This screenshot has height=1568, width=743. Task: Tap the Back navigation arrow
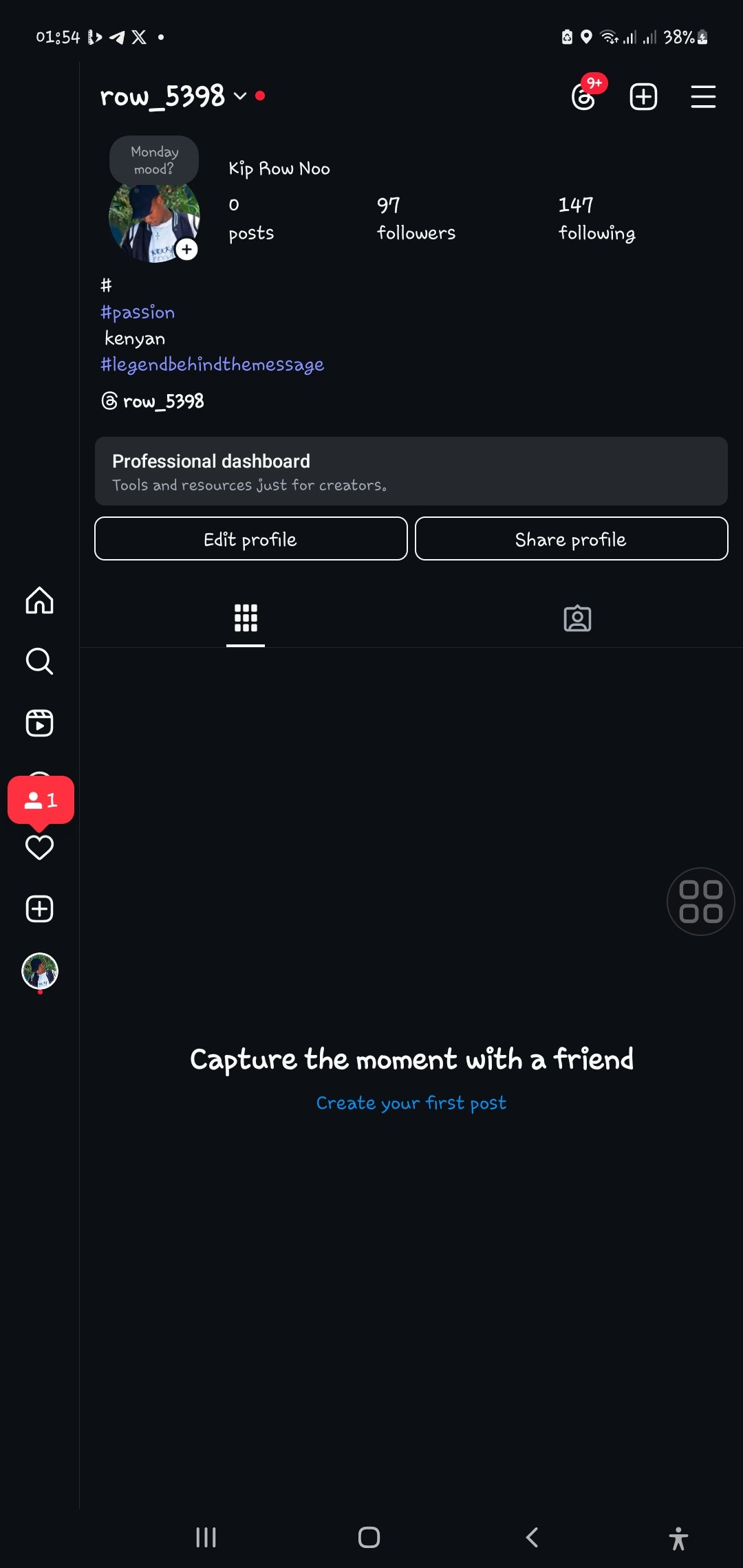(531, 1538)
